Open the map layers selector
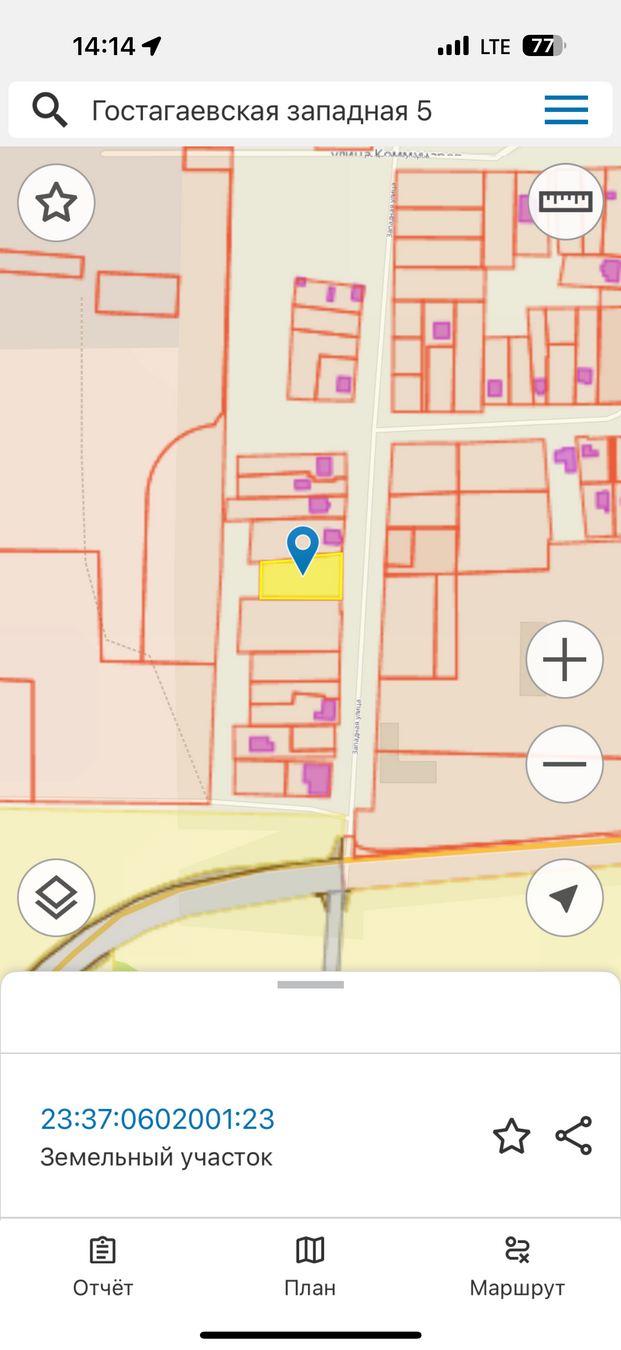 click(56, 897)
